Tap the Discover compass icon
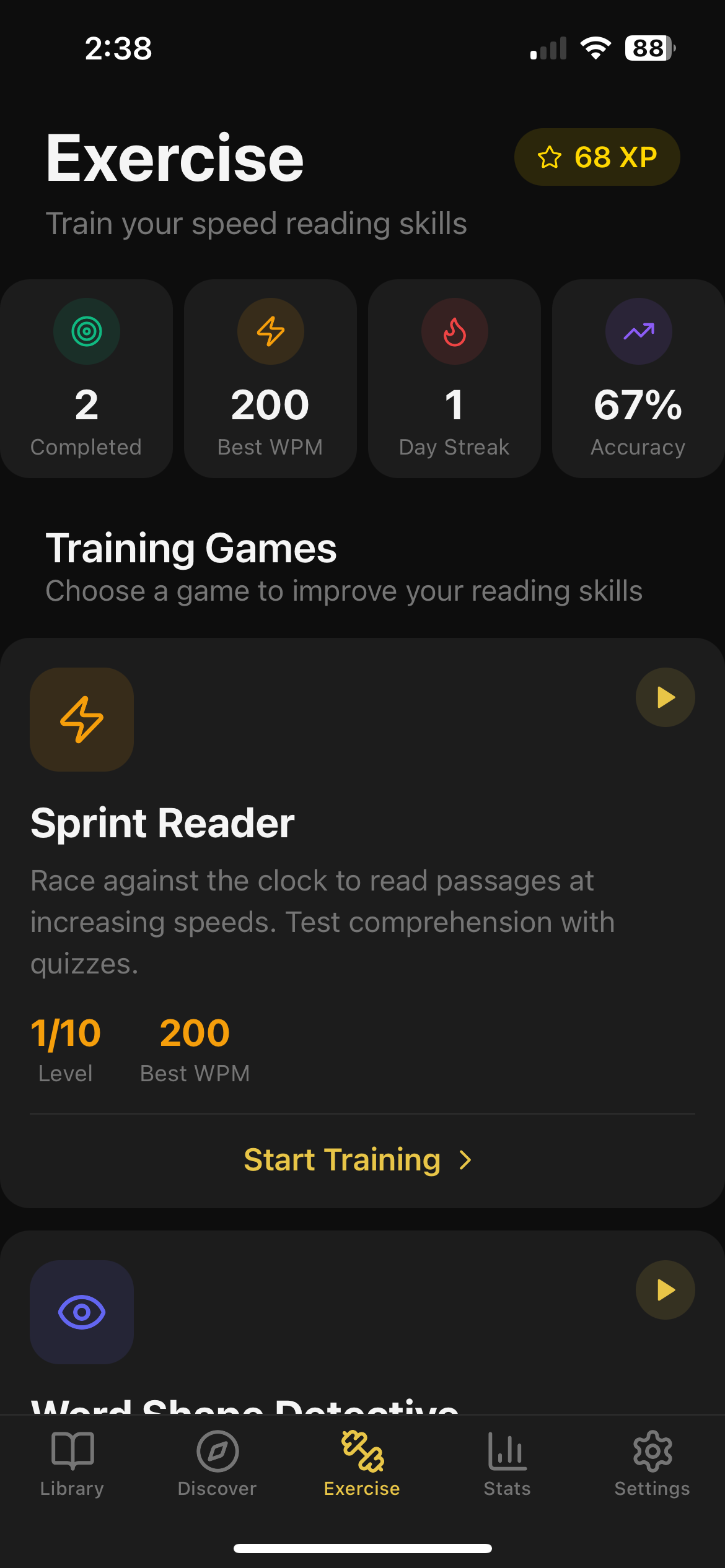Image resolution: width=725 pixels, height=1568 pixels. pos(217,1453)
